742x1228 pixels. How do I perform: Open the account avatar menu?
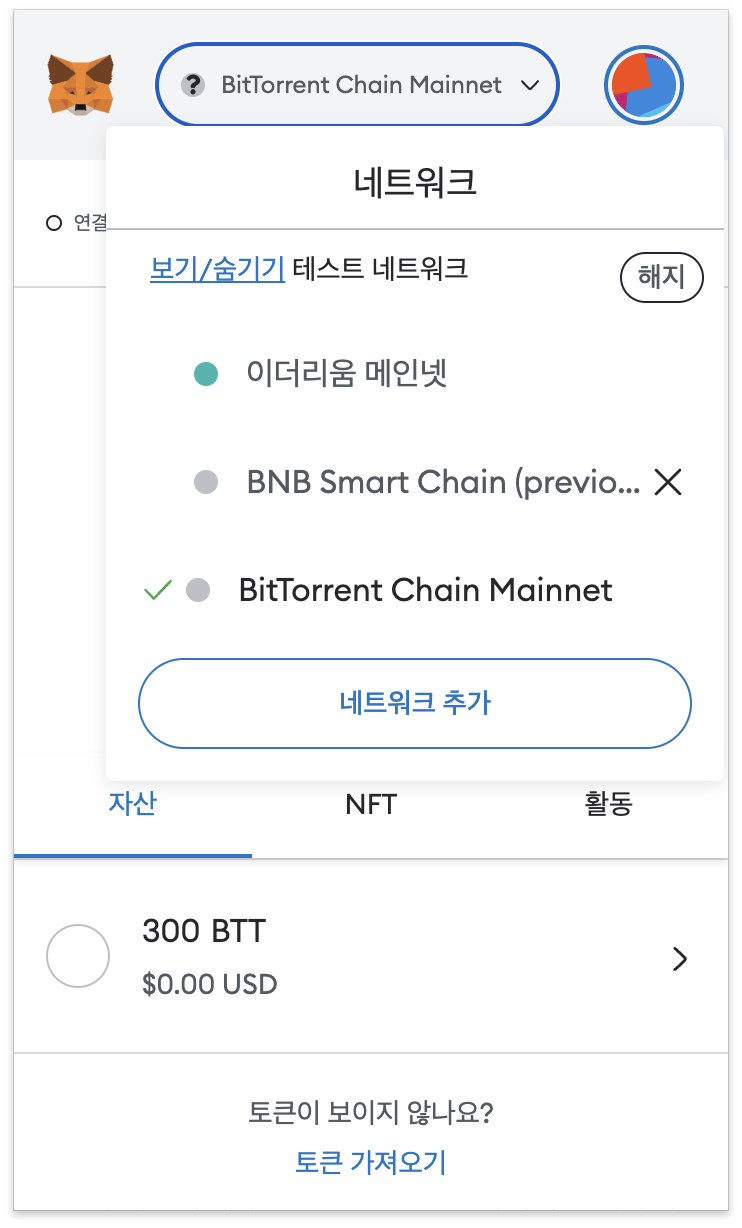644,85
